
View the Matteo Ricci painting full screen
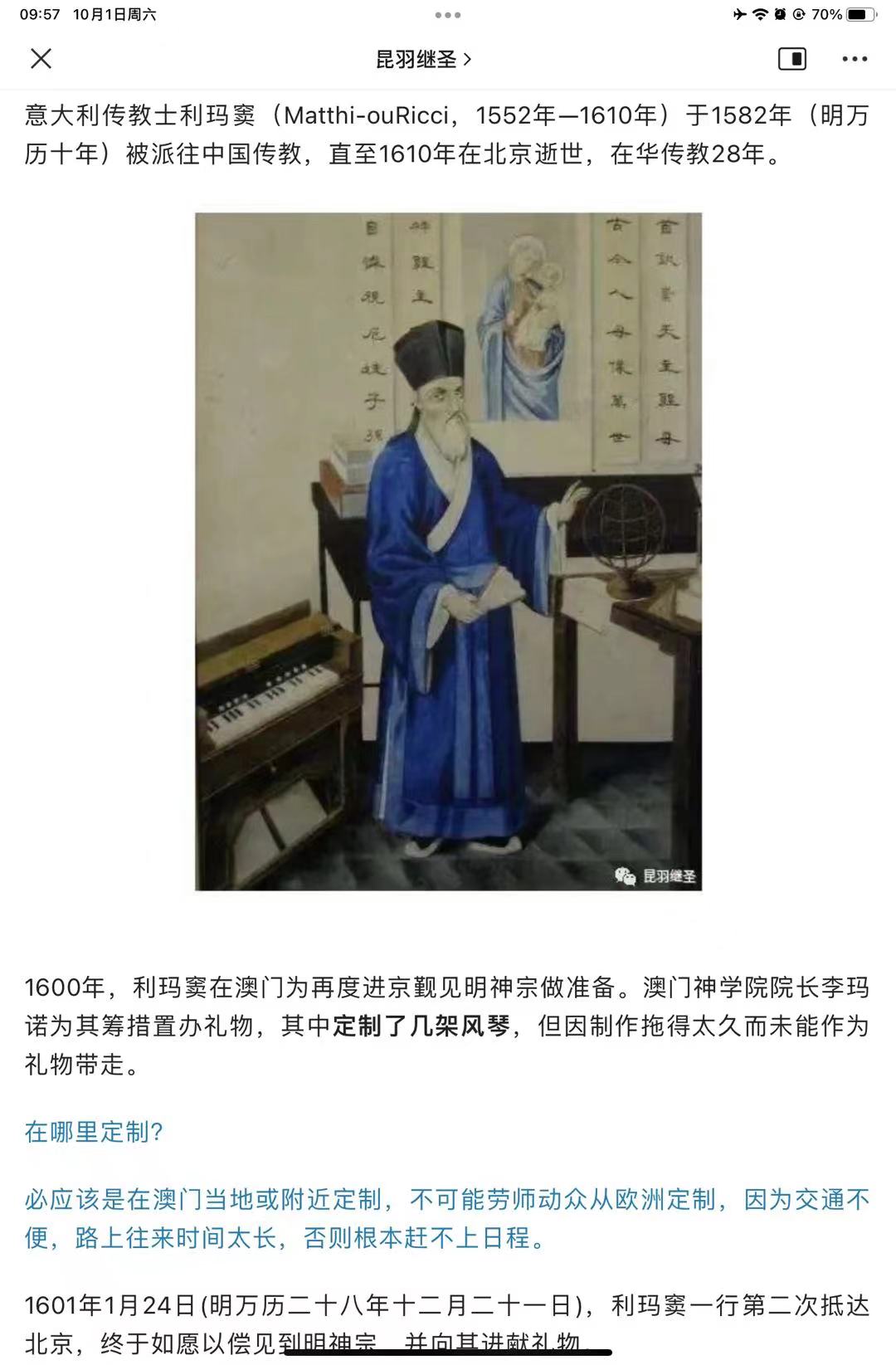coord(448,551)
